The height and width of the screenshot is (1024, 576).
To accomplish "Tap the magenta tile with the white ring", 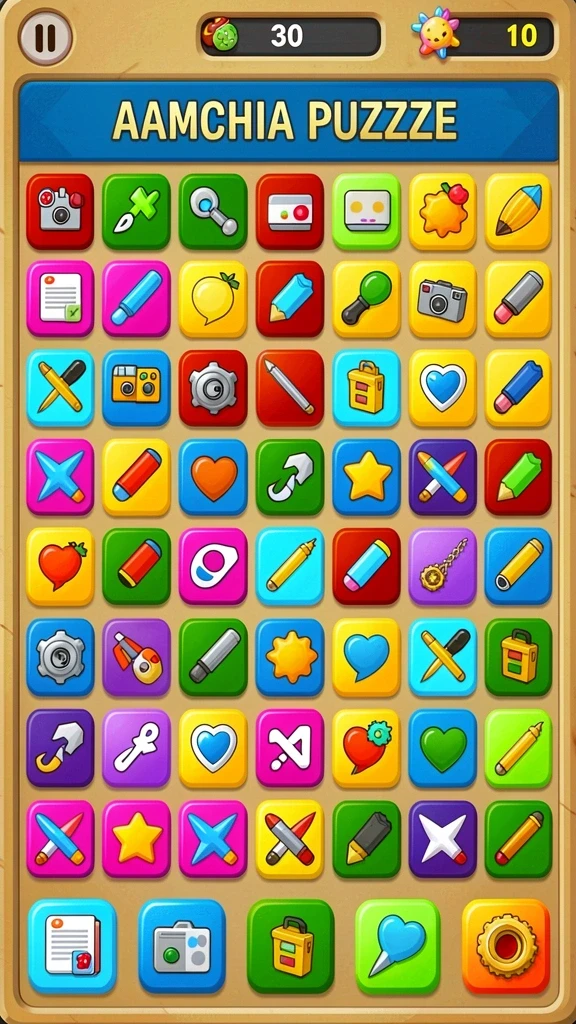I will [213, 566].
